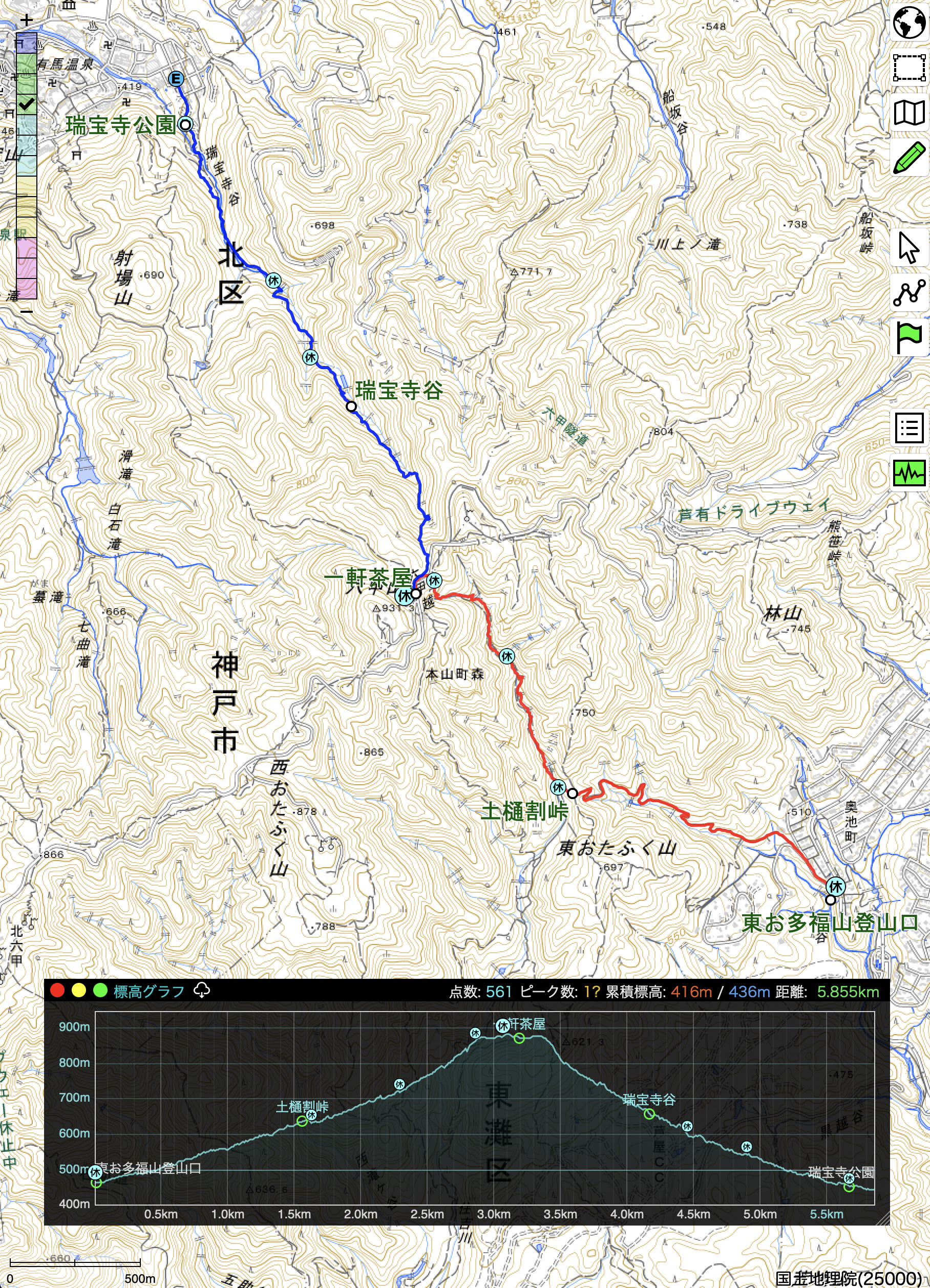The width and height of the screenshot is (930, 1288).
Task: Select the route polyline tool
Action: pyautogui.click(x=908, y=292)
